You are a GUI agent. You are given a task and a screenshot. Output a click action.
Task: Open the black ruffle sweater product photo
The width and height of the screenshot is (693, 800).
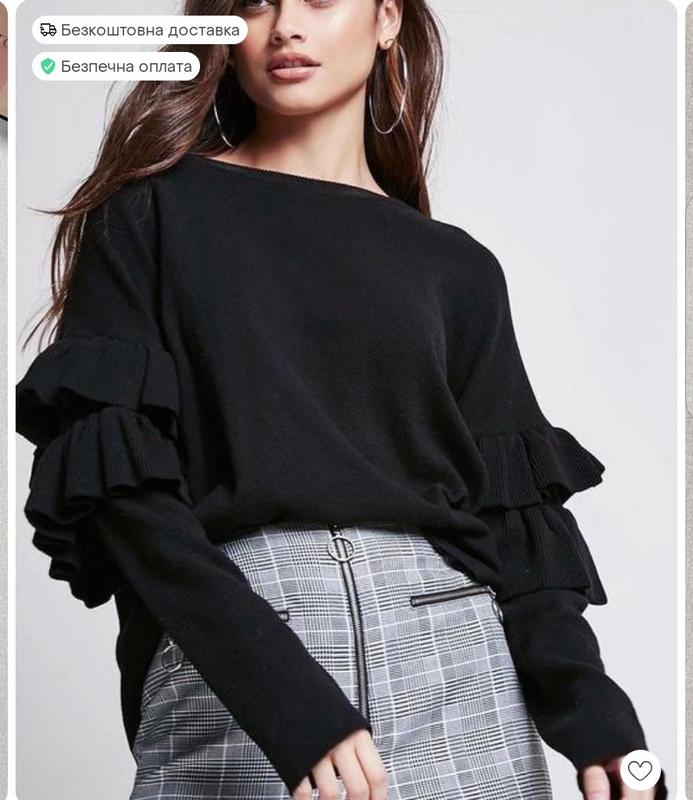click(346, 400)
